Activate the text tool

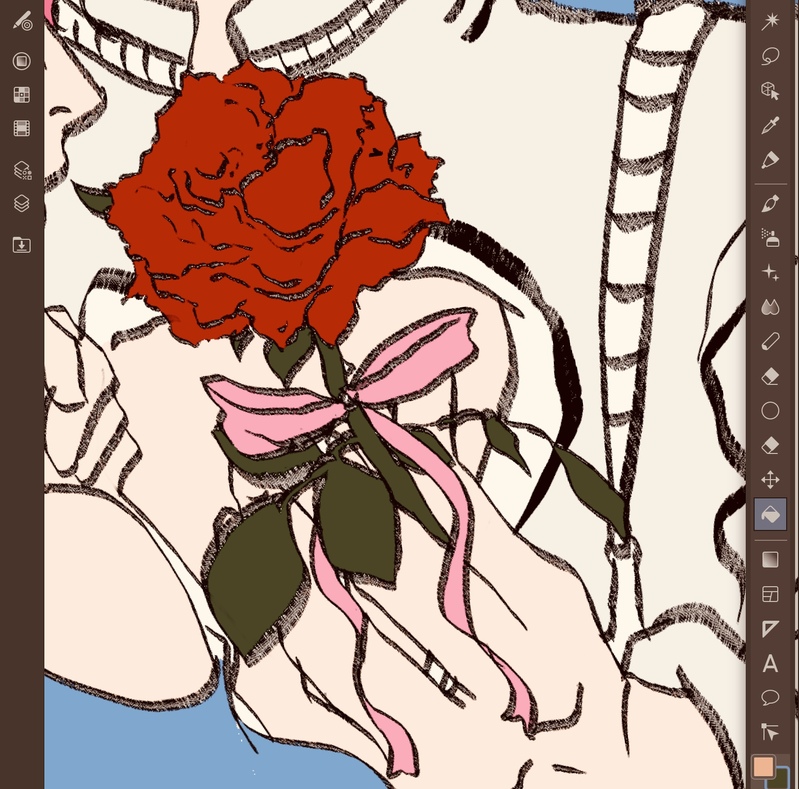(x=770, y=663)
